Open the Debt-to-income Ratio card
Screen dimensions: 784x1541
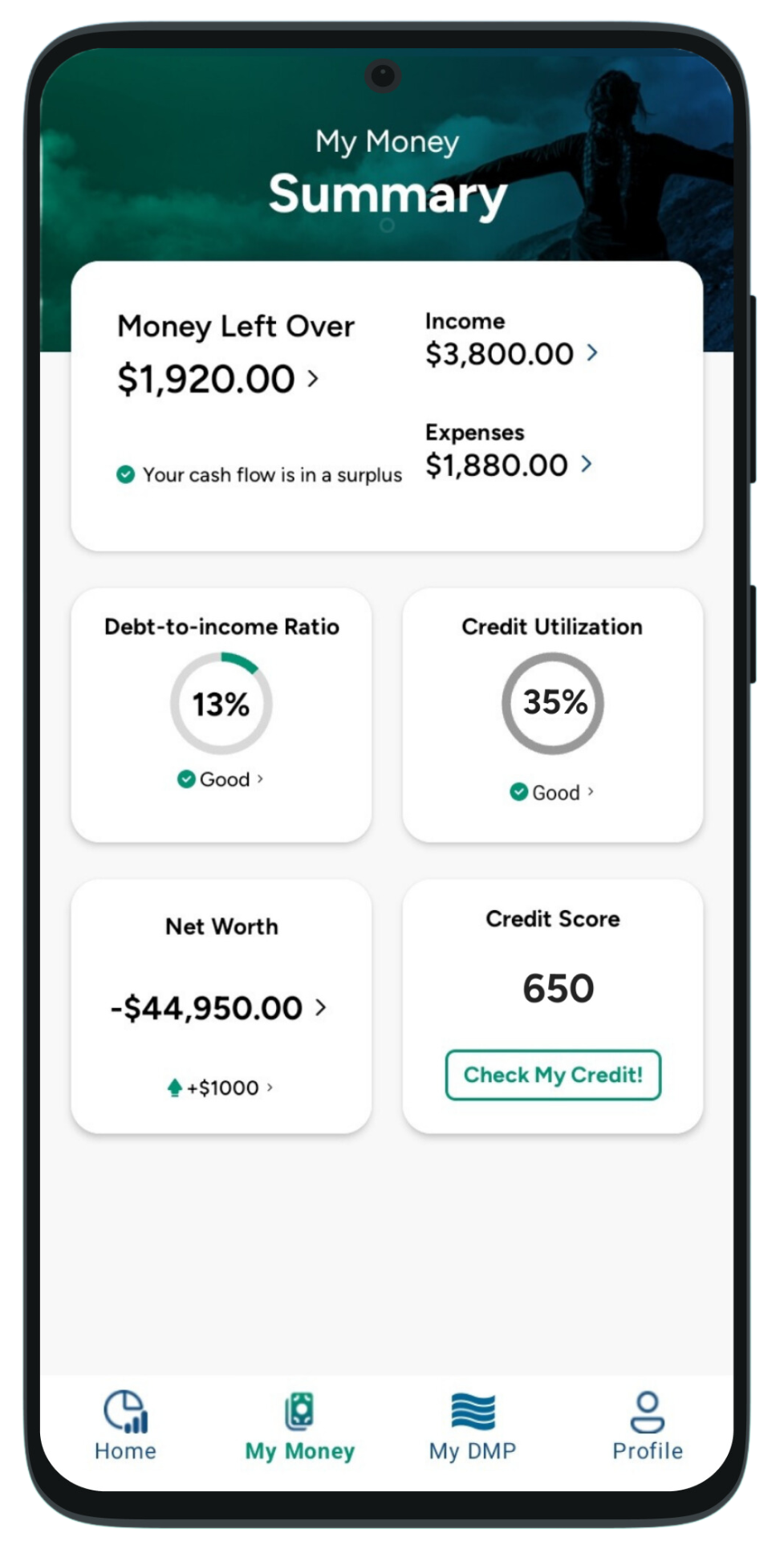tap(221, 714)
